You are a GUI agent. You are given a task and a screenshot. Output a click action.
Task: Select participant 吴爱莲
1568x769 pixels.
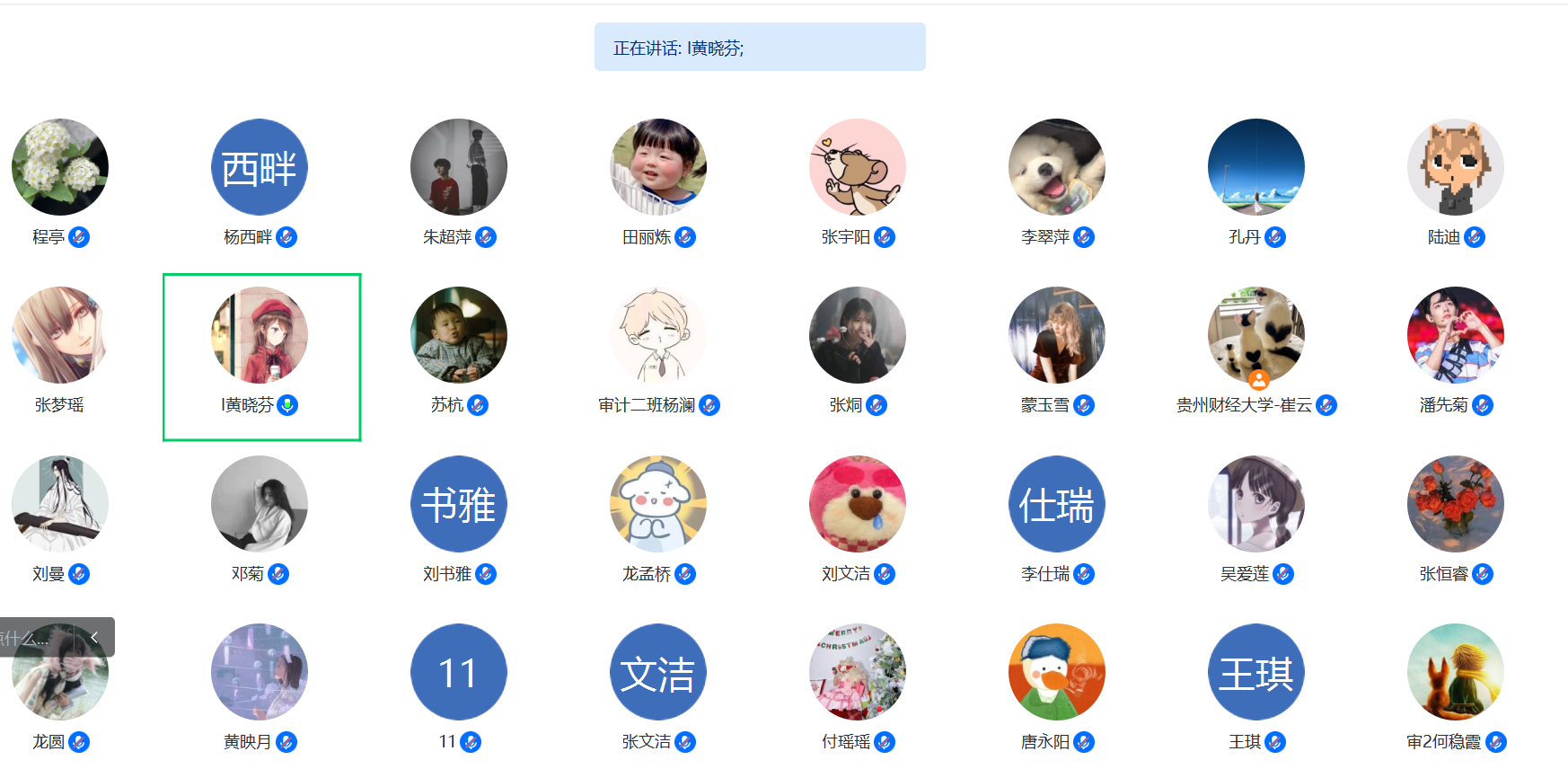(1256, 504)
